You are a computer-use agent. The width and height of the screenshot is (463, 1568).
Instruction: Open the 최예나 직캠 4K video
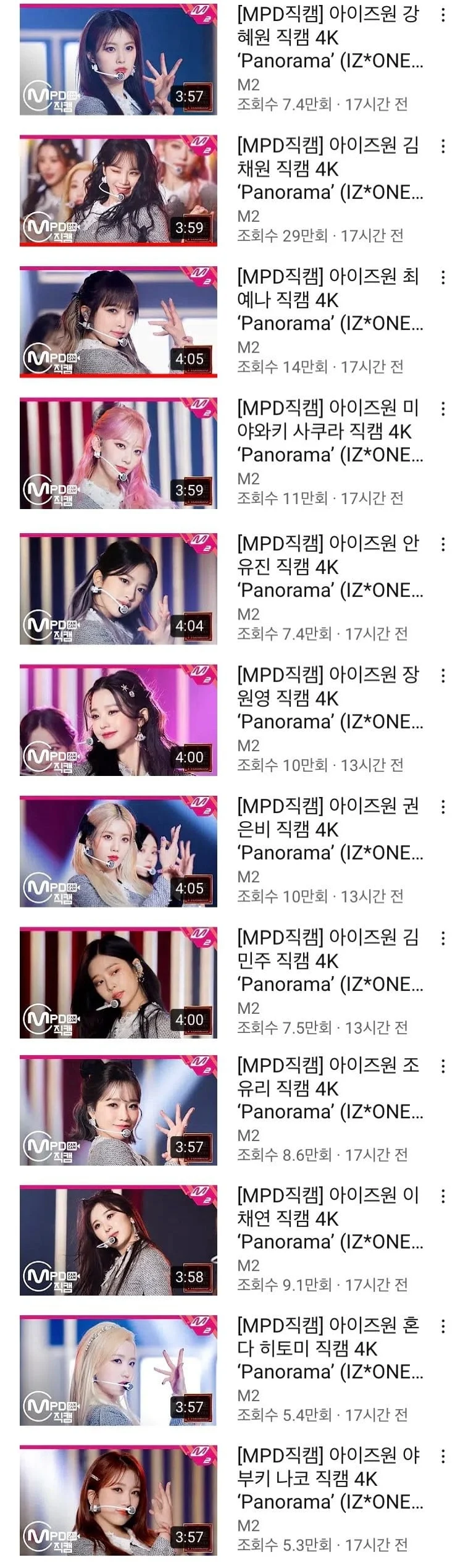[119, 321]
